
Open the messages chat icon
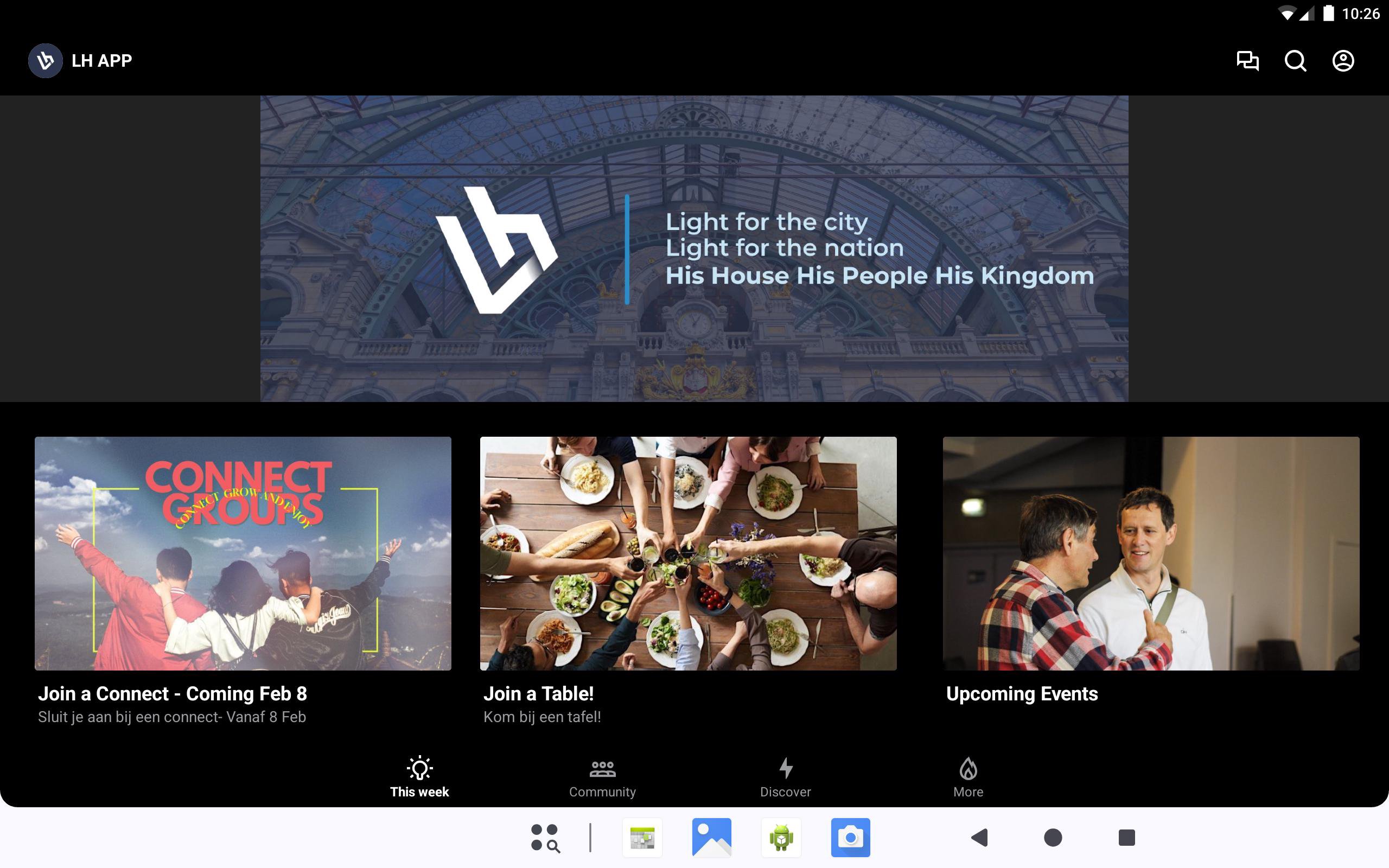(1247, 60)
